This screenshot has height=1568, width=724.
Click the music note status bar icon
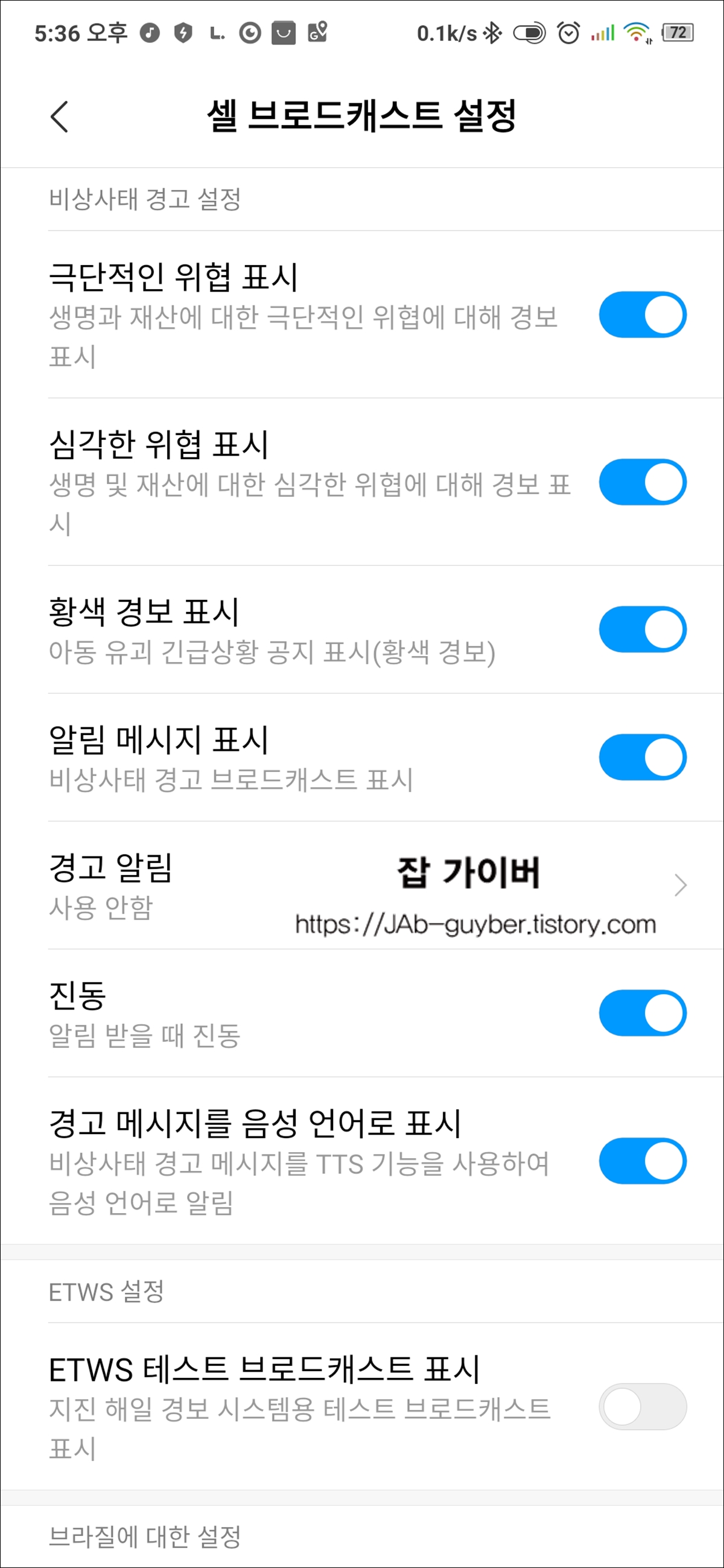coord(149,31)
